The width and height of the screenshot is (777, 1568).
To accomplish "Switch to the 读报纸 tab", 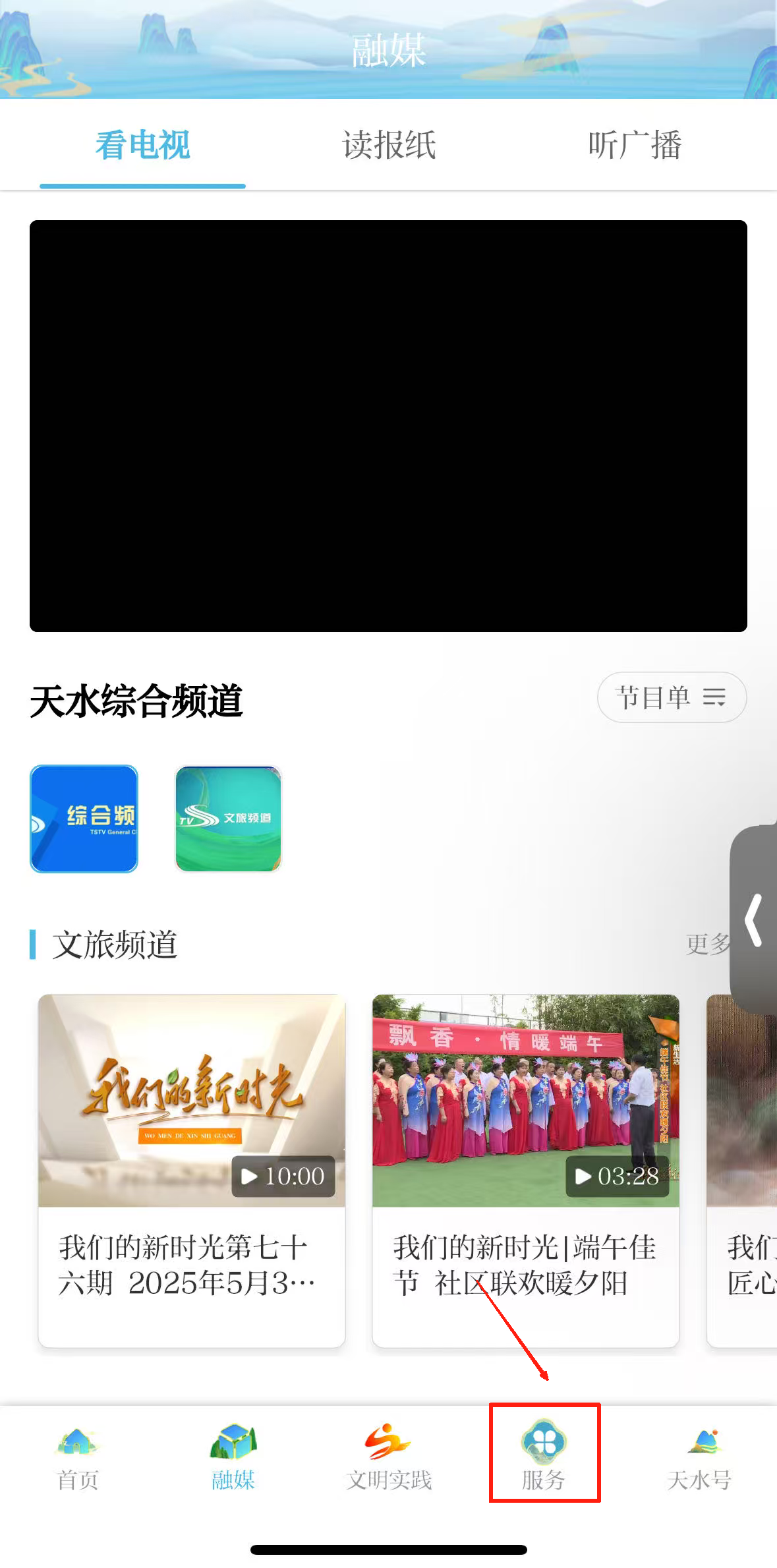I will 389,146.
